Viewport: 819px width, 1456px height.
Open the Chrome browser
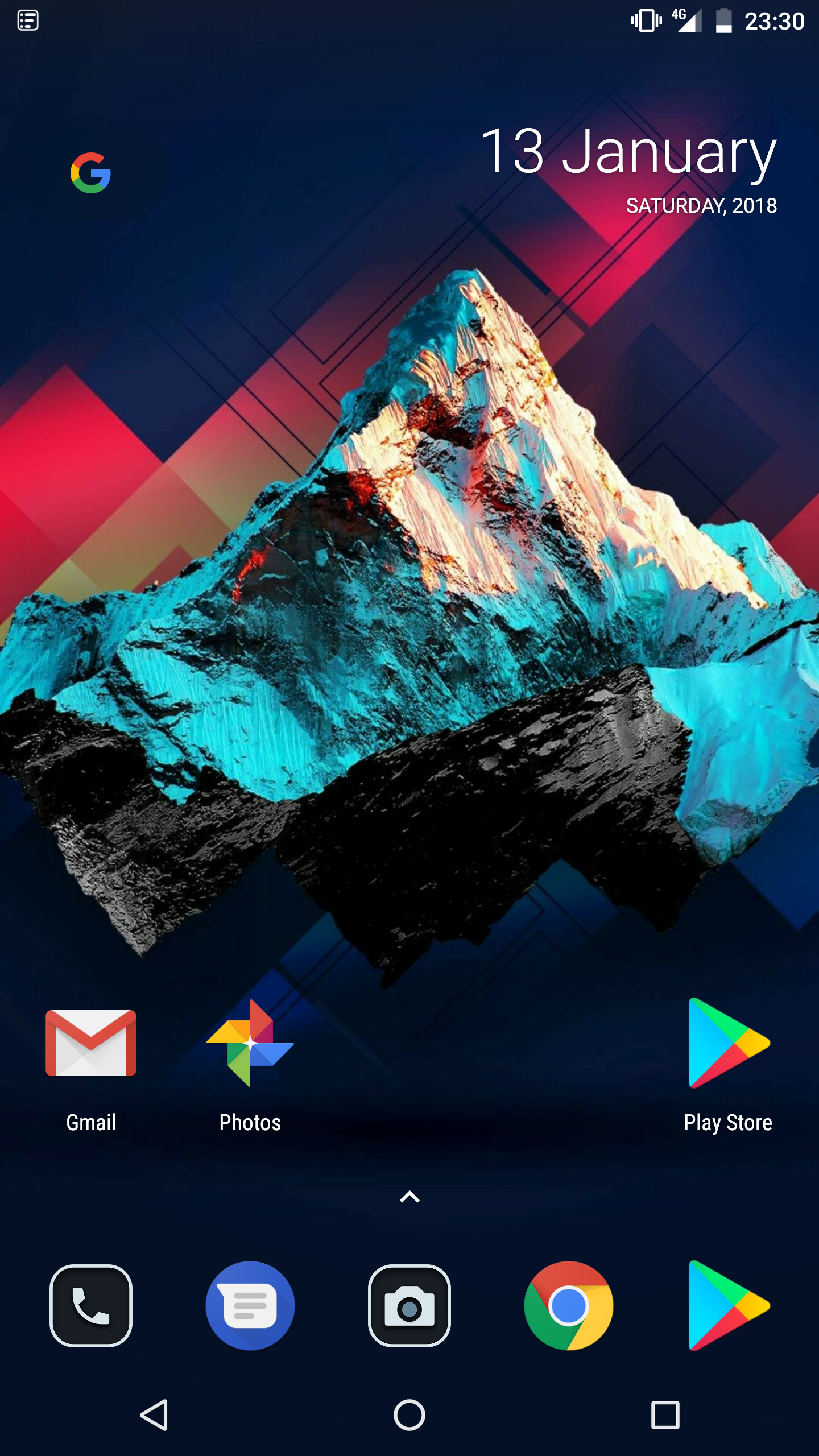[569, 1305]
